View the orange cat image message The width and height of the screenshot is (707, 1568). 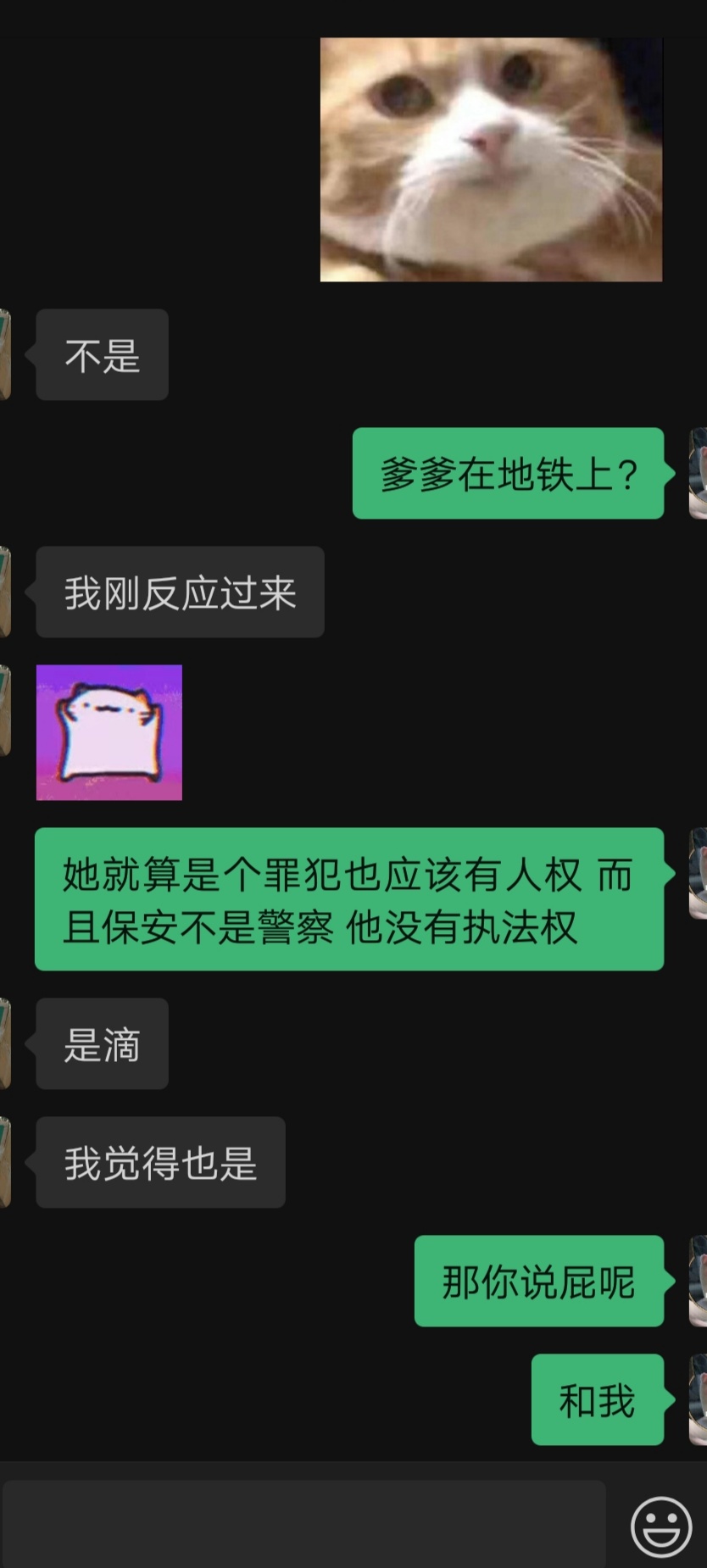click(x=491, y=159)
